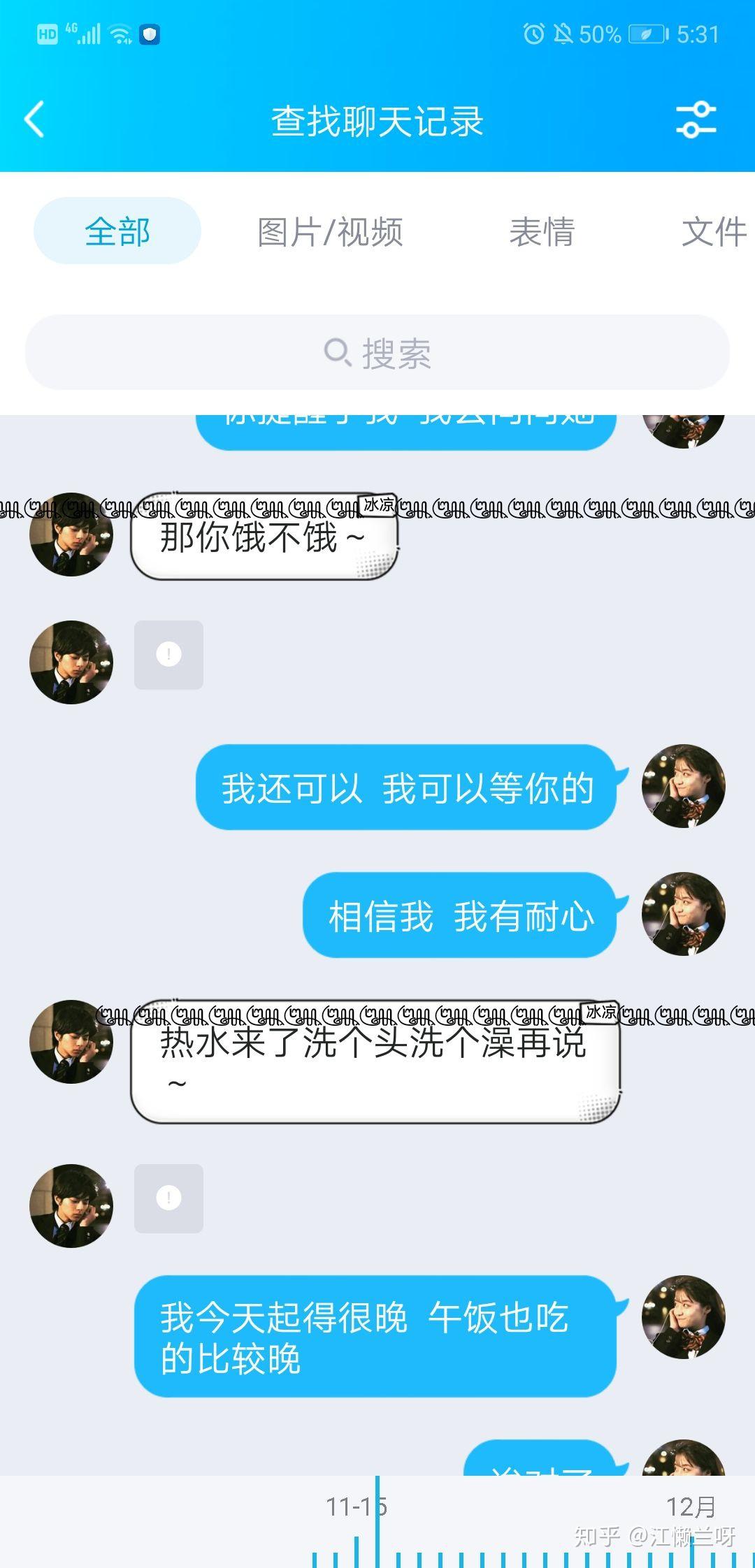Screen dimensions: 755x1568
Task: Open the message 我今天起得很晚 午饭也吃的比较晚
Action: [375, 1338]
